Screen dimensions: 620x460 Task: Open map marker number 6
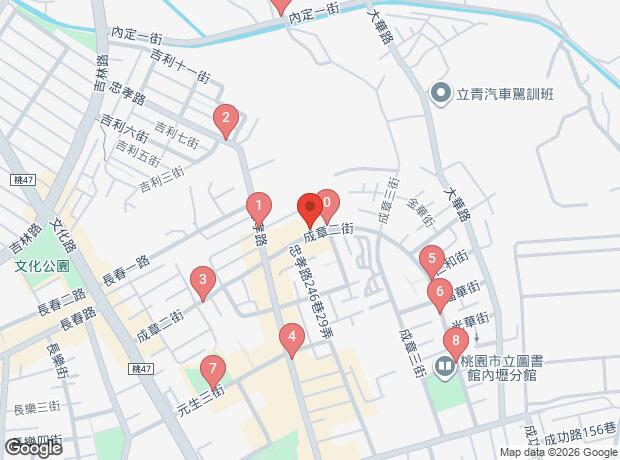click(x=438, y=293)
